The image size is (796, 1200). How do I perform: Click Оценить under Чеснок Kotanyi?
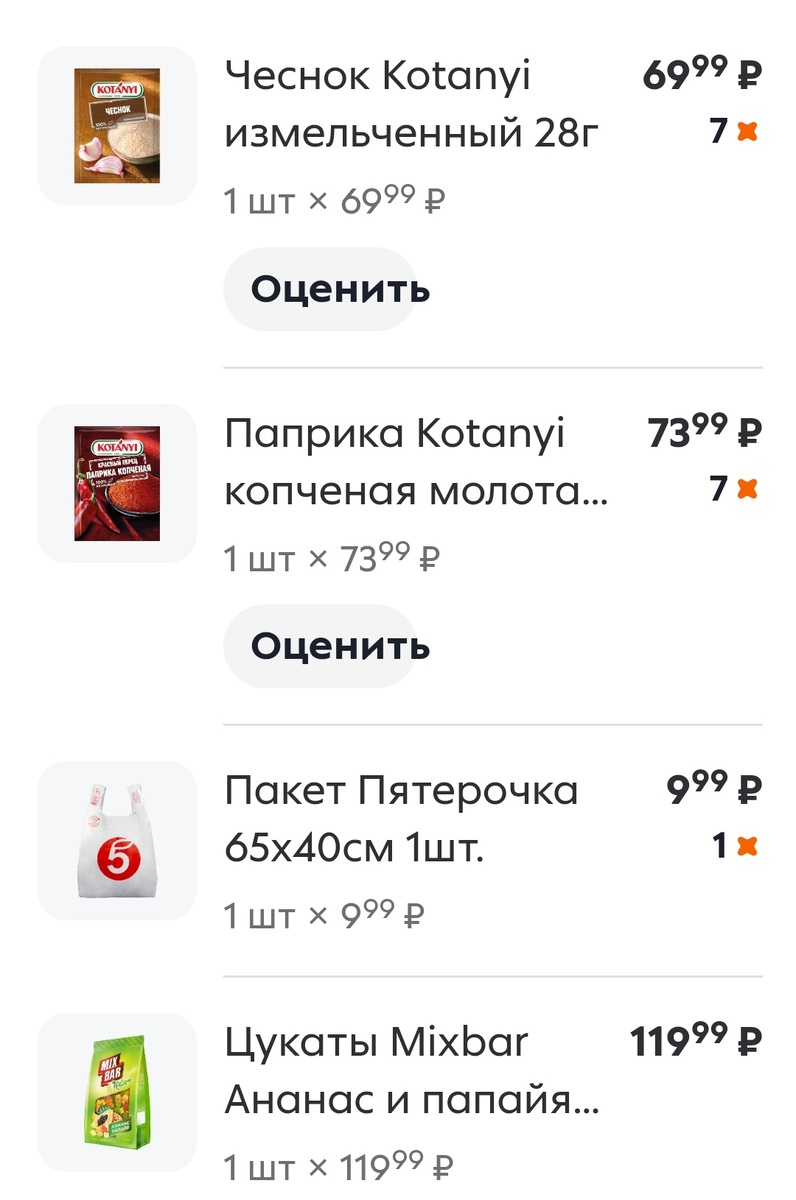pos(320,289)
